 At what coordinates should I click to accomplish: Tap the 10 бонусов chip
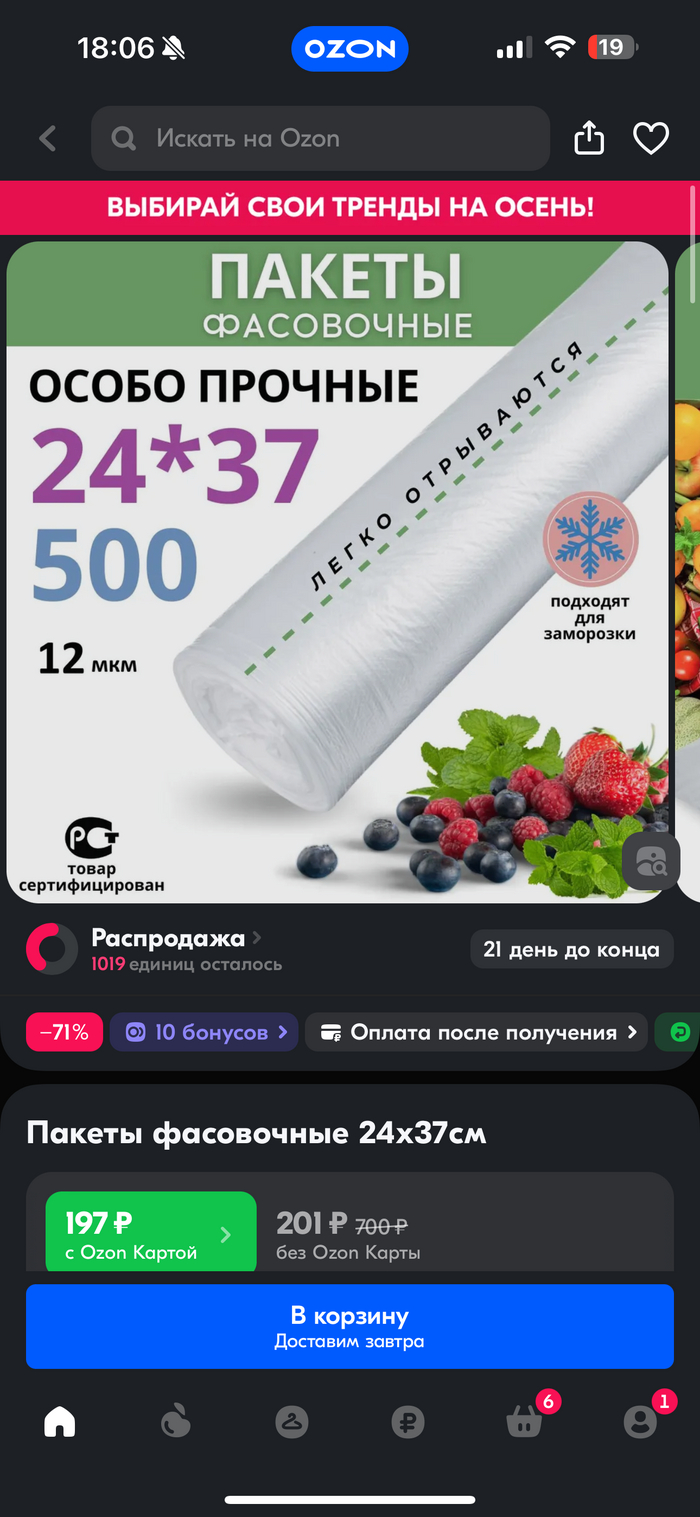204,1032
